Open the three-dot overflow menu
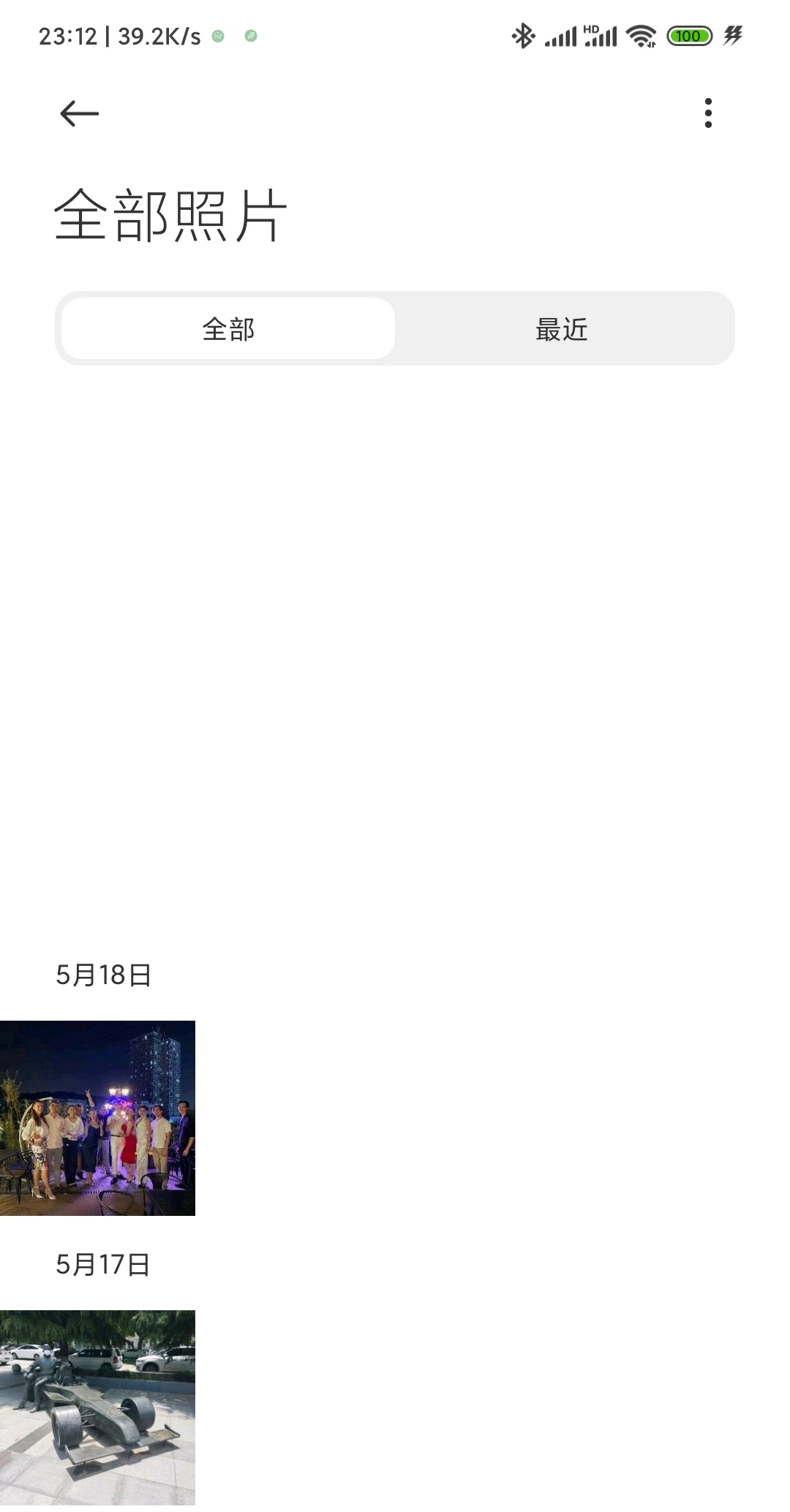The image size is (790, 1512). [708, 113]
